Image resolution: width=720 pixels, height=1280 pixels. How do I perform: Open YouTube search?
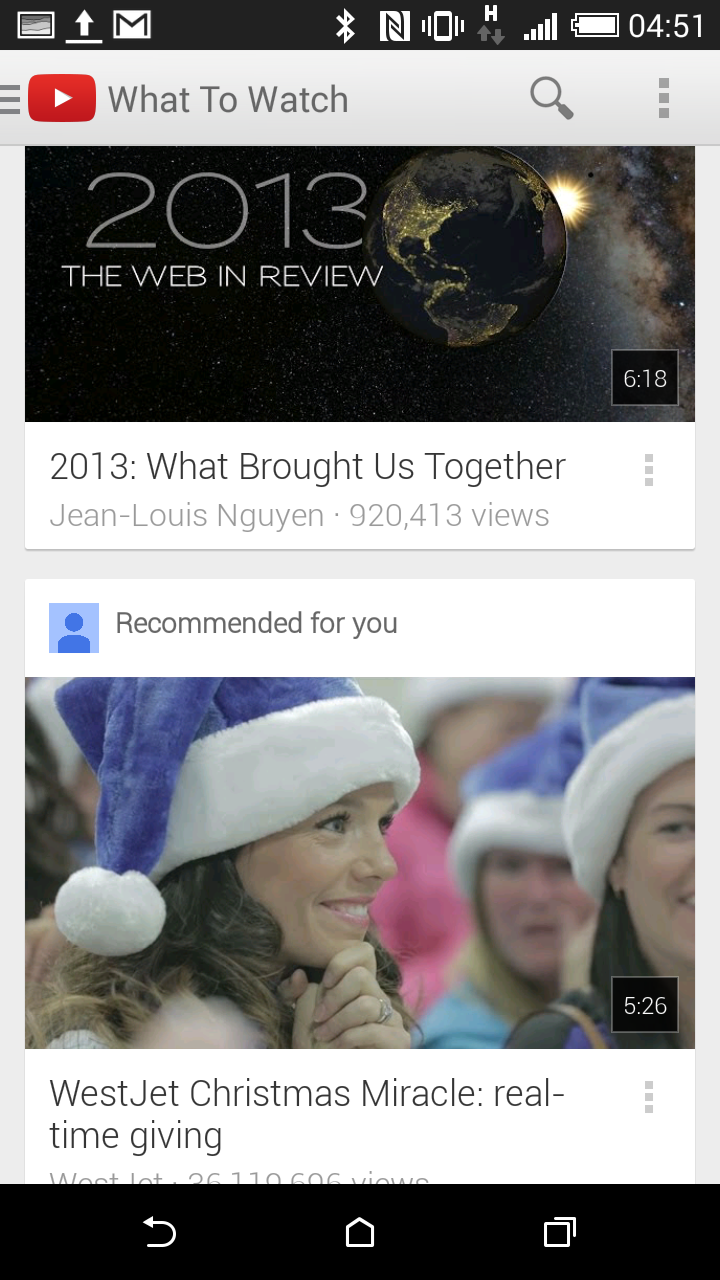(x=551, y=99)
